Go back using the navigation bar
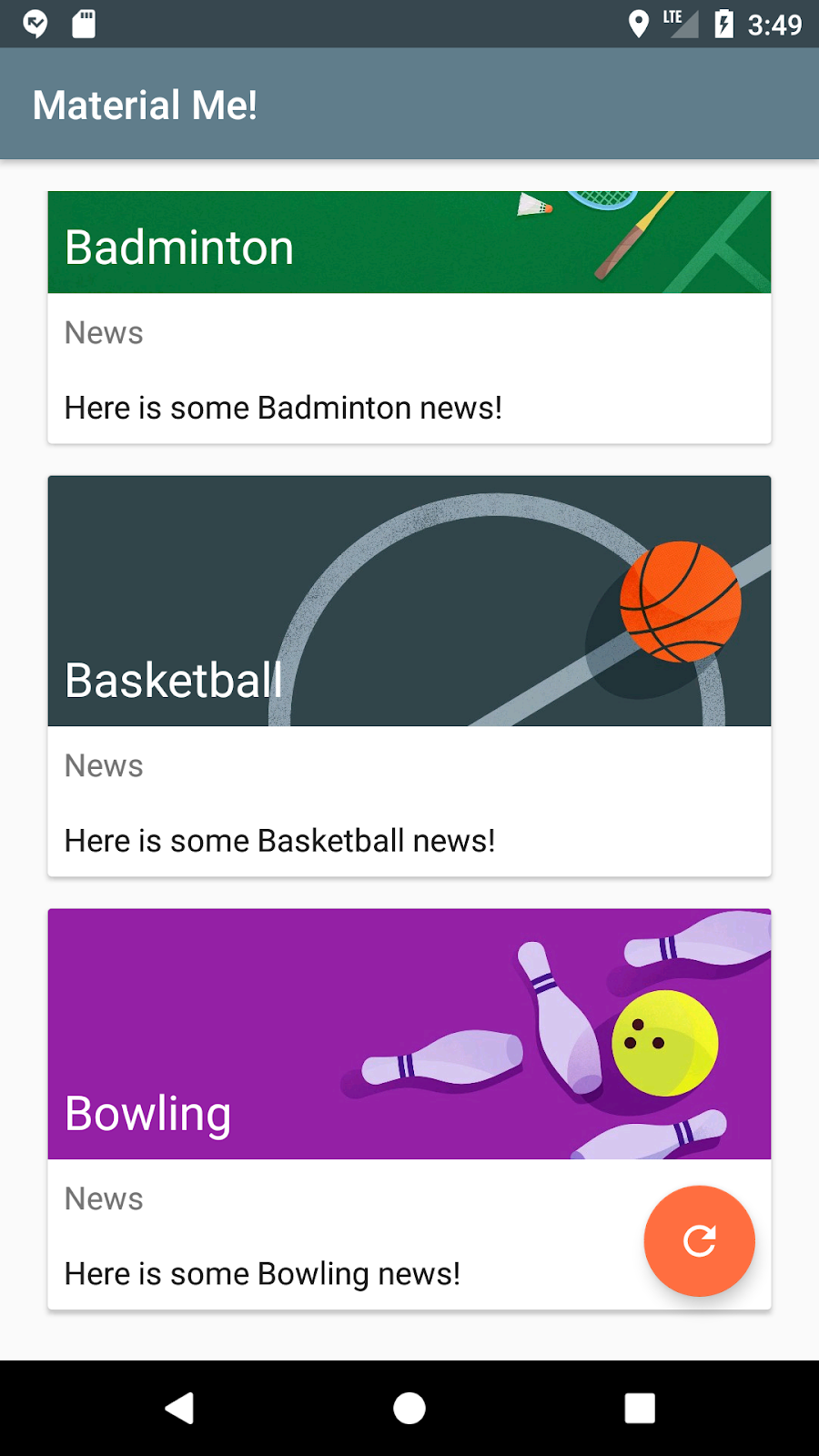This screenshot has height=1456, width=819. 179,1408
